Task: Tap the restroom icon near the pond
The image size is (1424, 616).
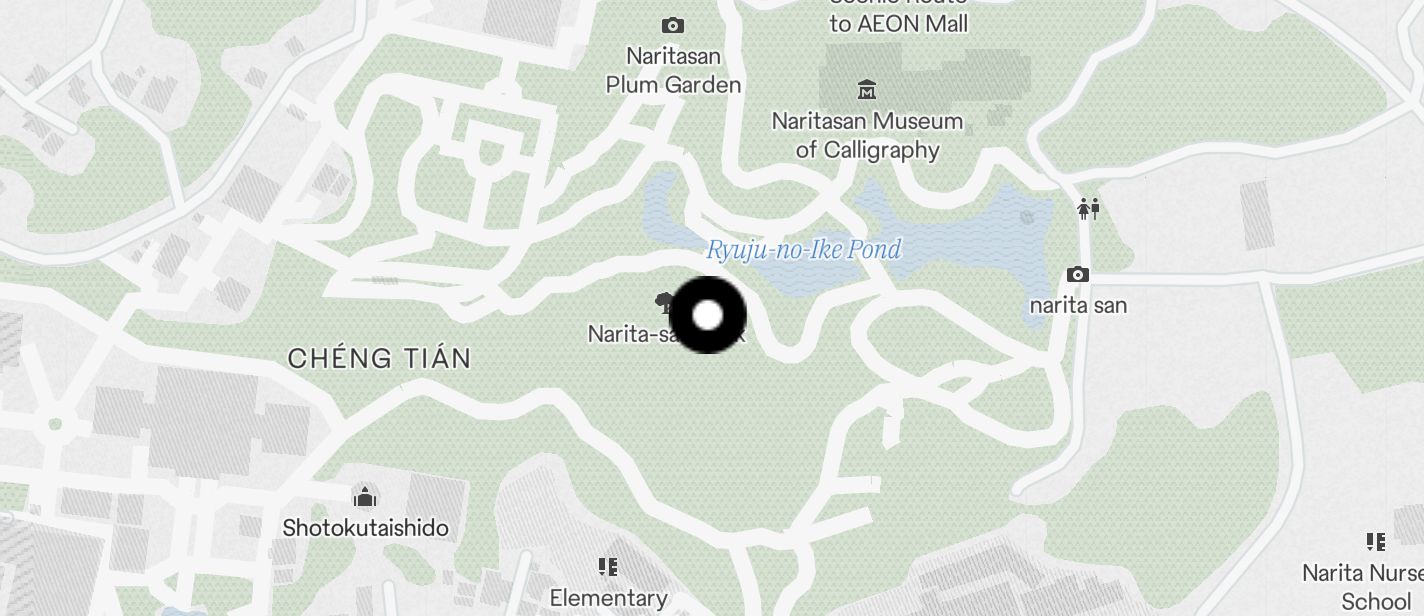Action: pyautogui.click(x=1088, y=209)
